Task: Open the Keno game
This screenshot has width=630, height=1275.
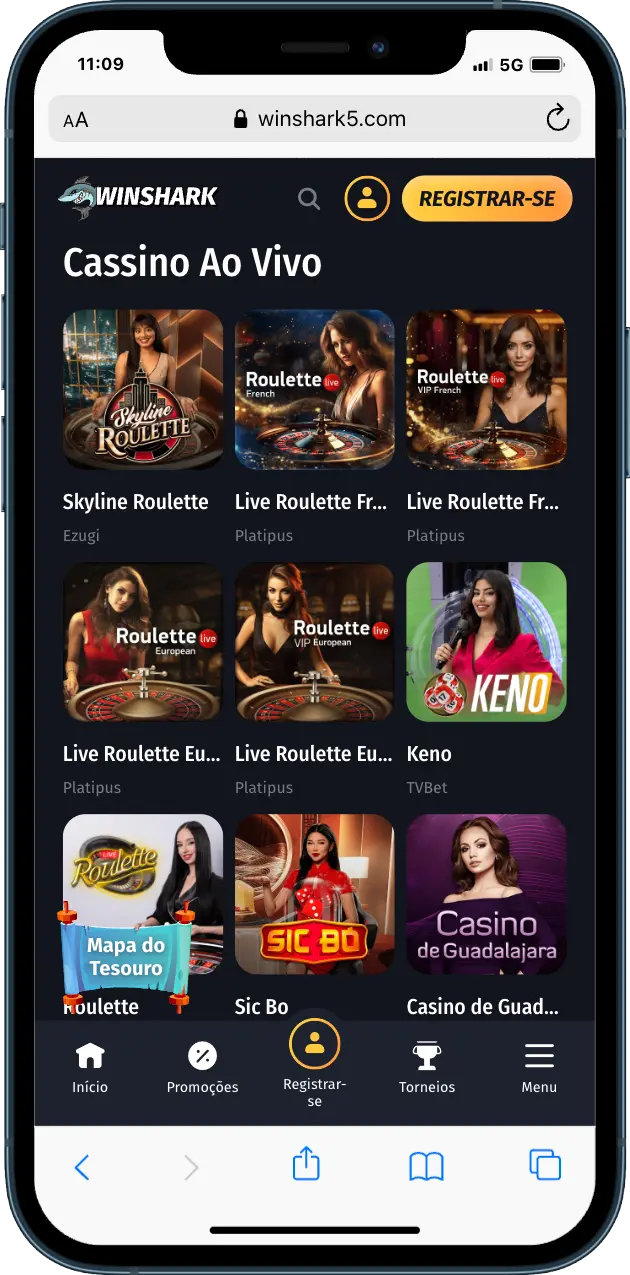Action: click(x=486, y=641)
